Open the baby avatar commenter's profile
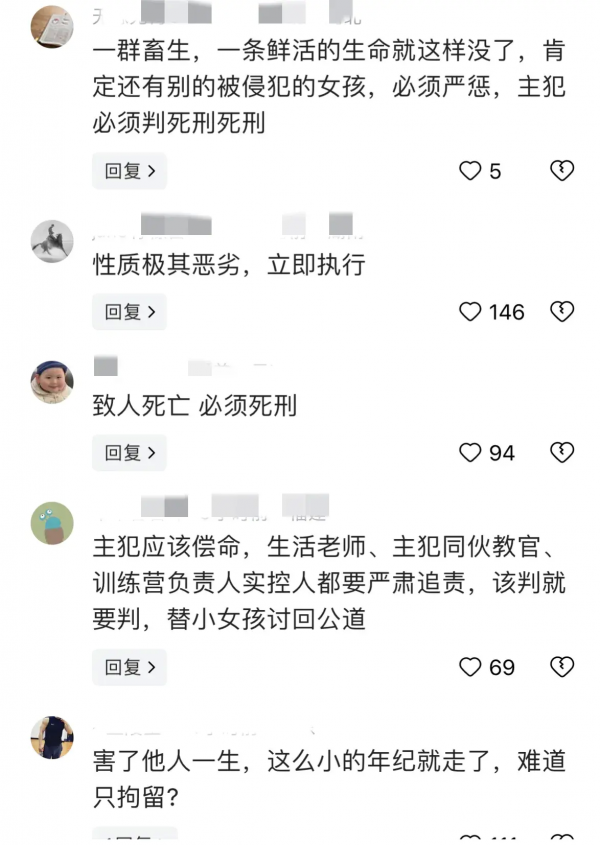The height and width of the screenshot is (845, 600). pyautogui.click(x=52, y=382)
